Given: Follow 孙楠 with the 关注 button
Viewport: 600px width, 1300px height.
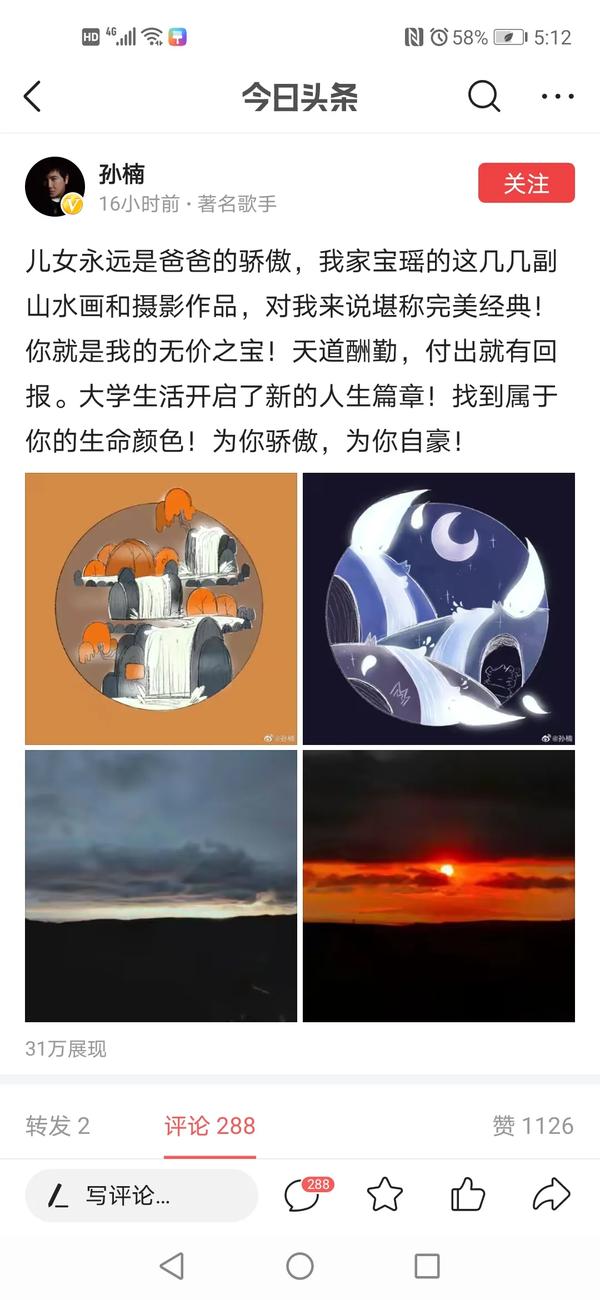Looking at the screenshot, I should coord(526,183).
